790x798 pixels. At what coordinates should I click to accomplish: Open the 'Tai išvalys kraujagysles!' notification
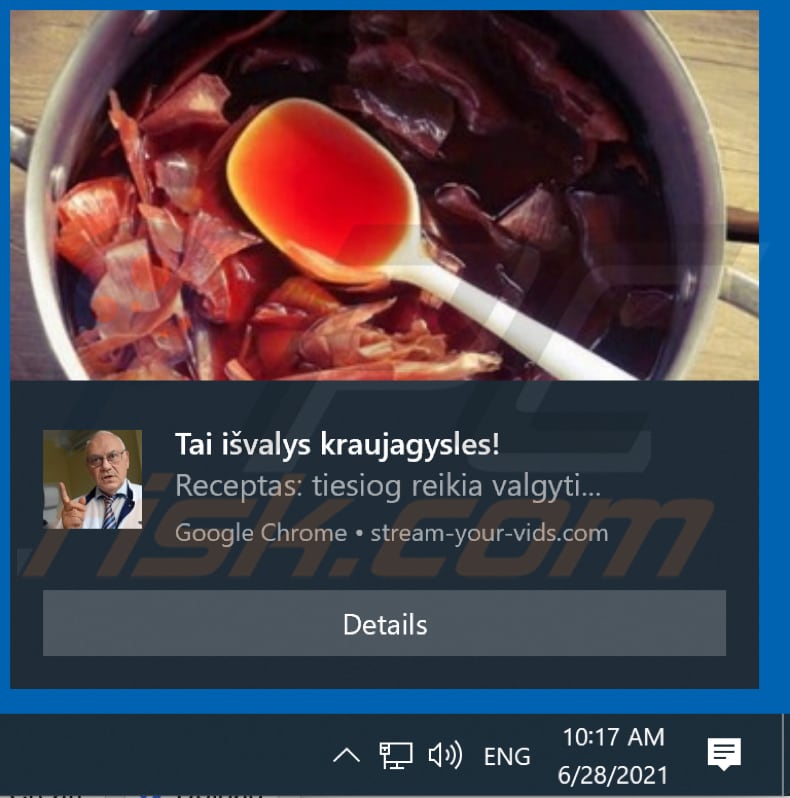tap(337, 445)
